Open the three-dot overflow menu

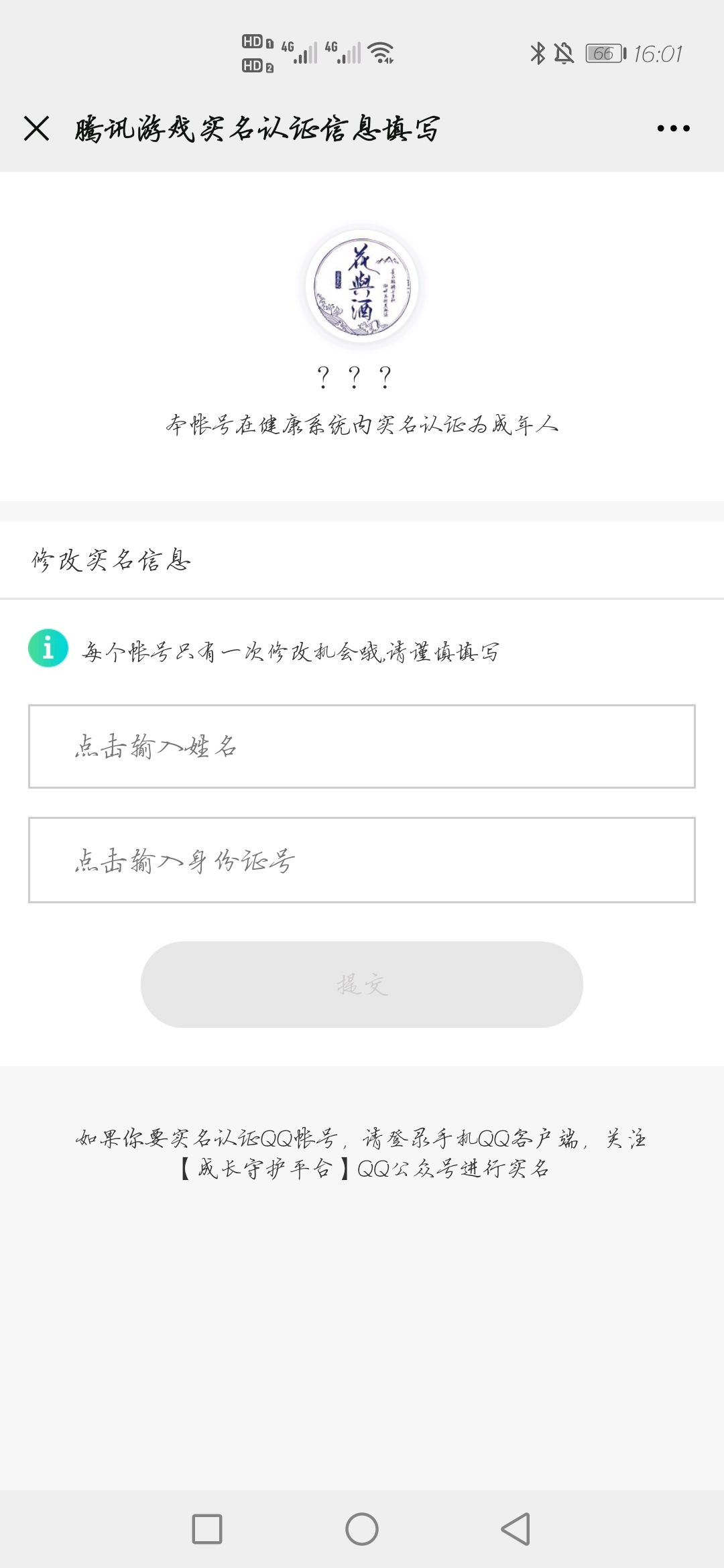point(673,128)
